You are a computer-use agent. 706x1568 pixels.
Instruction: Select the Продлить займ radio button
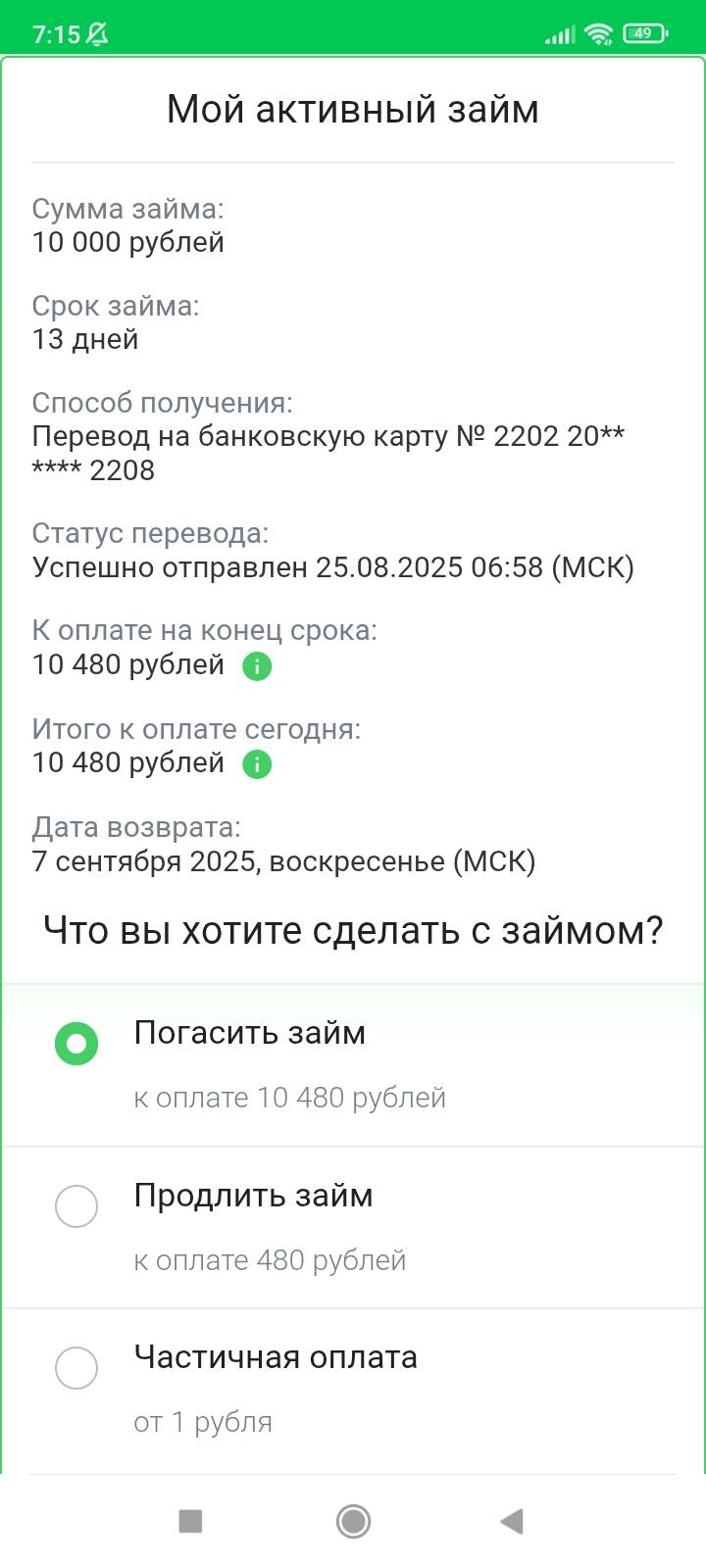click(x=76, y=1206)
